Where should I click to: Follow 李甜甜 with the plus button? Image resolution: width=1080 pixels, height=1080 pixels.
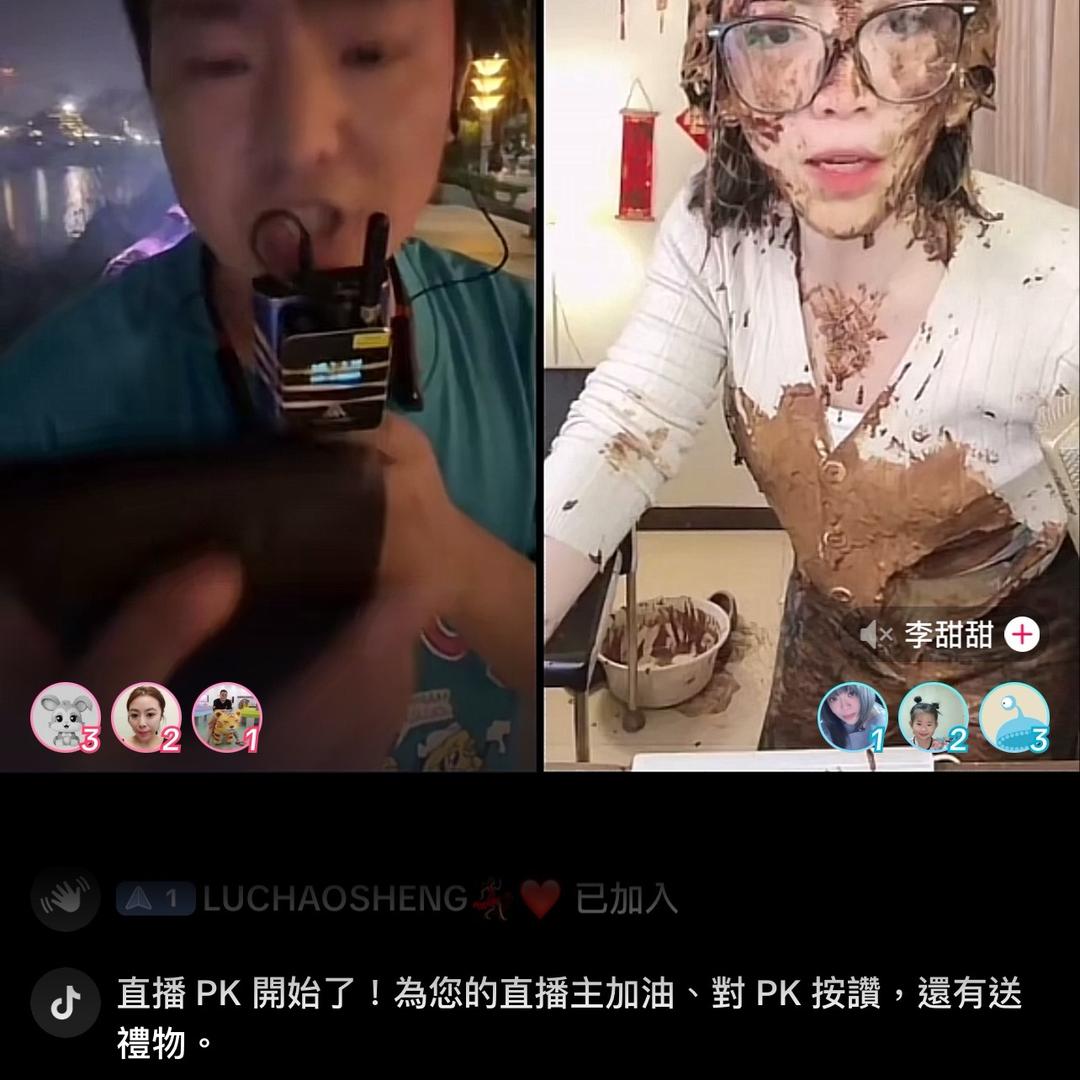[1022, 634]
